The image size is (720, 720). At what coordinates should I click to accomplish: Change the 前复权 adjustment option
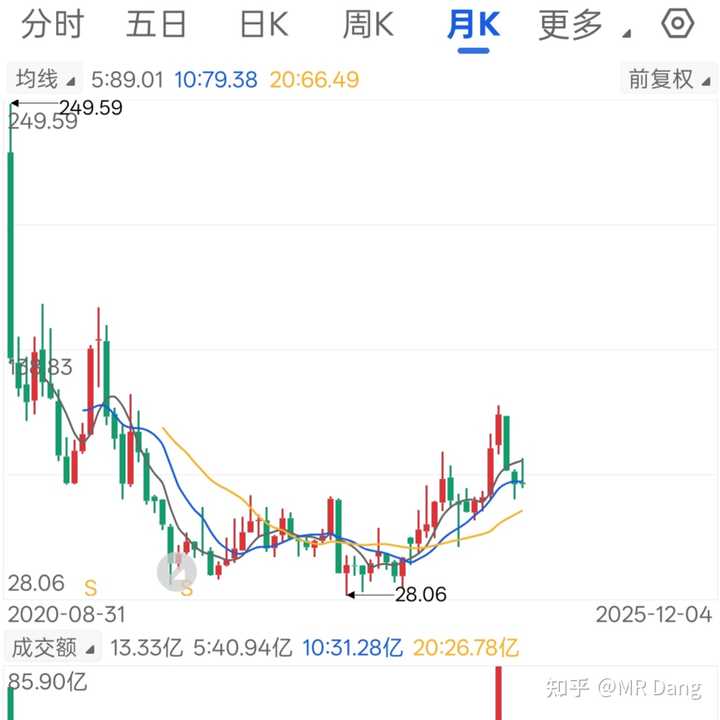666,79
